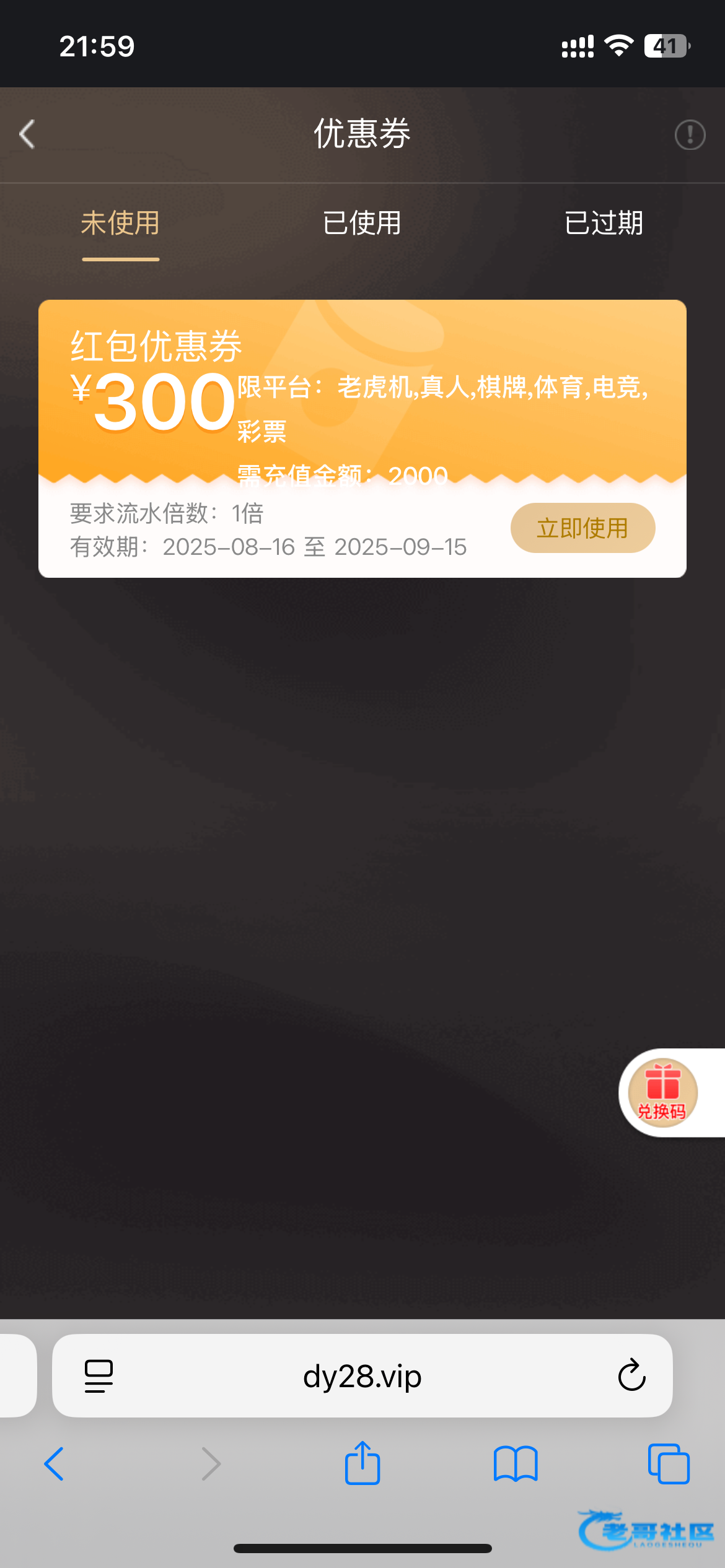Reload the page in Safari
This screenshot has width=725, height=1568.
(x=631, y=1376)
